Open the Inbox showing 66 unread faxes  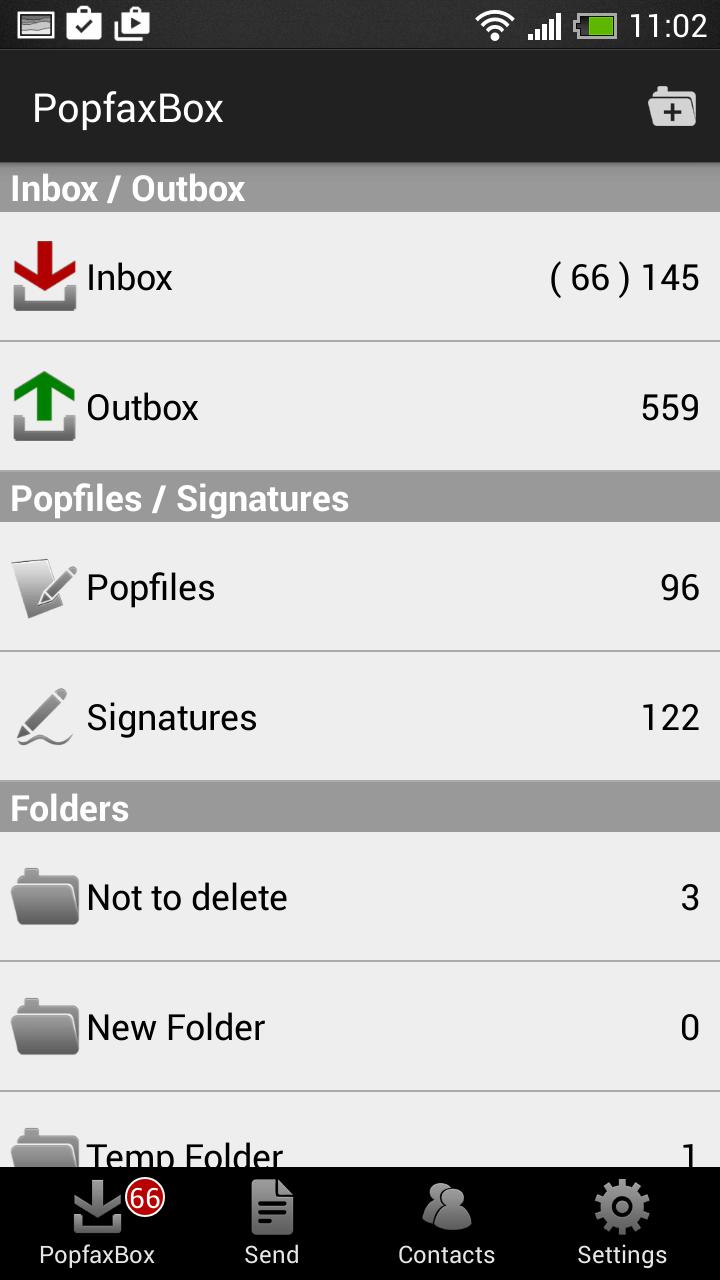(x=360, y=277)
